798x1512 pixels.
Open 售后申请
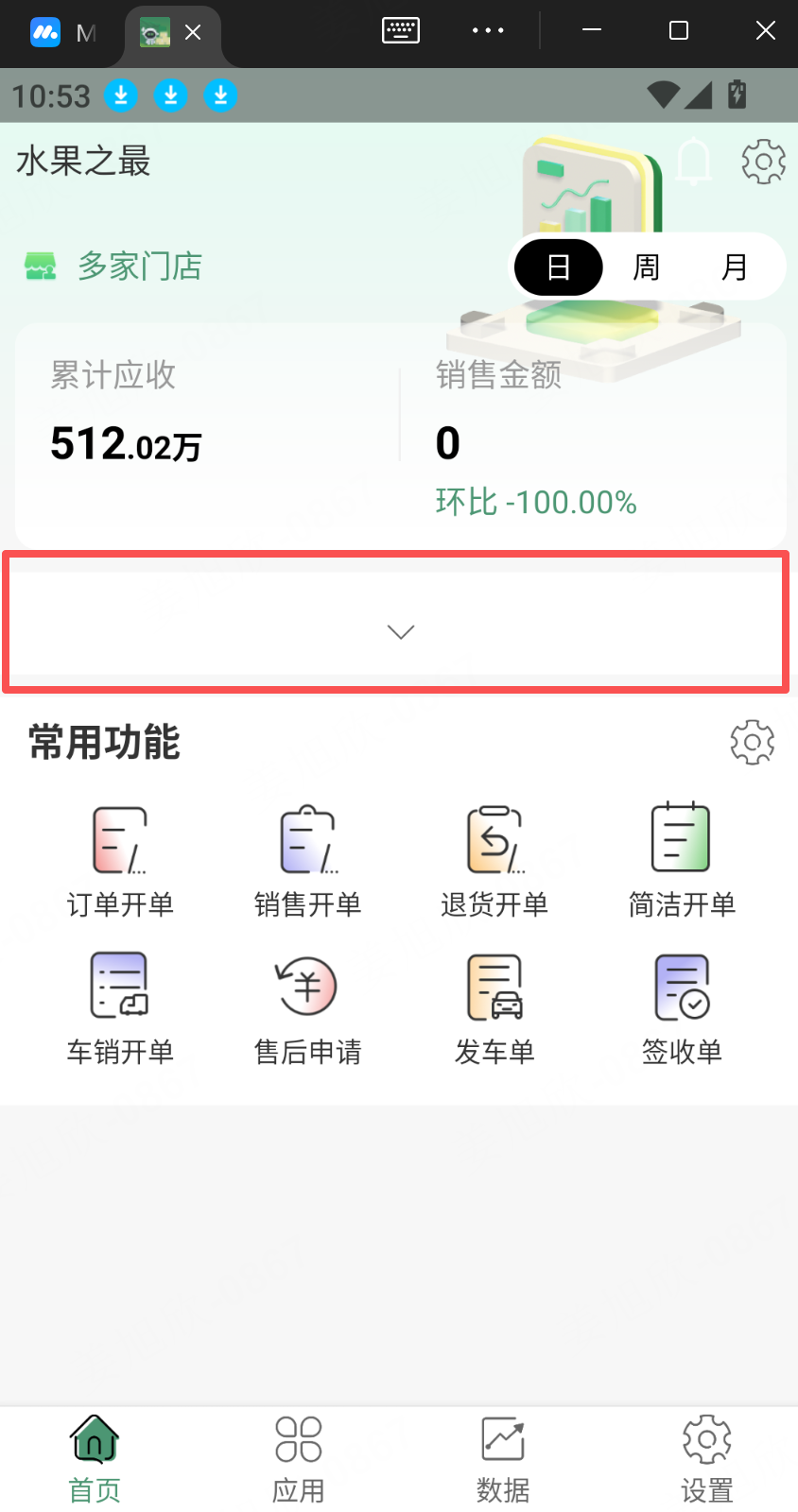click(307, 1008)
